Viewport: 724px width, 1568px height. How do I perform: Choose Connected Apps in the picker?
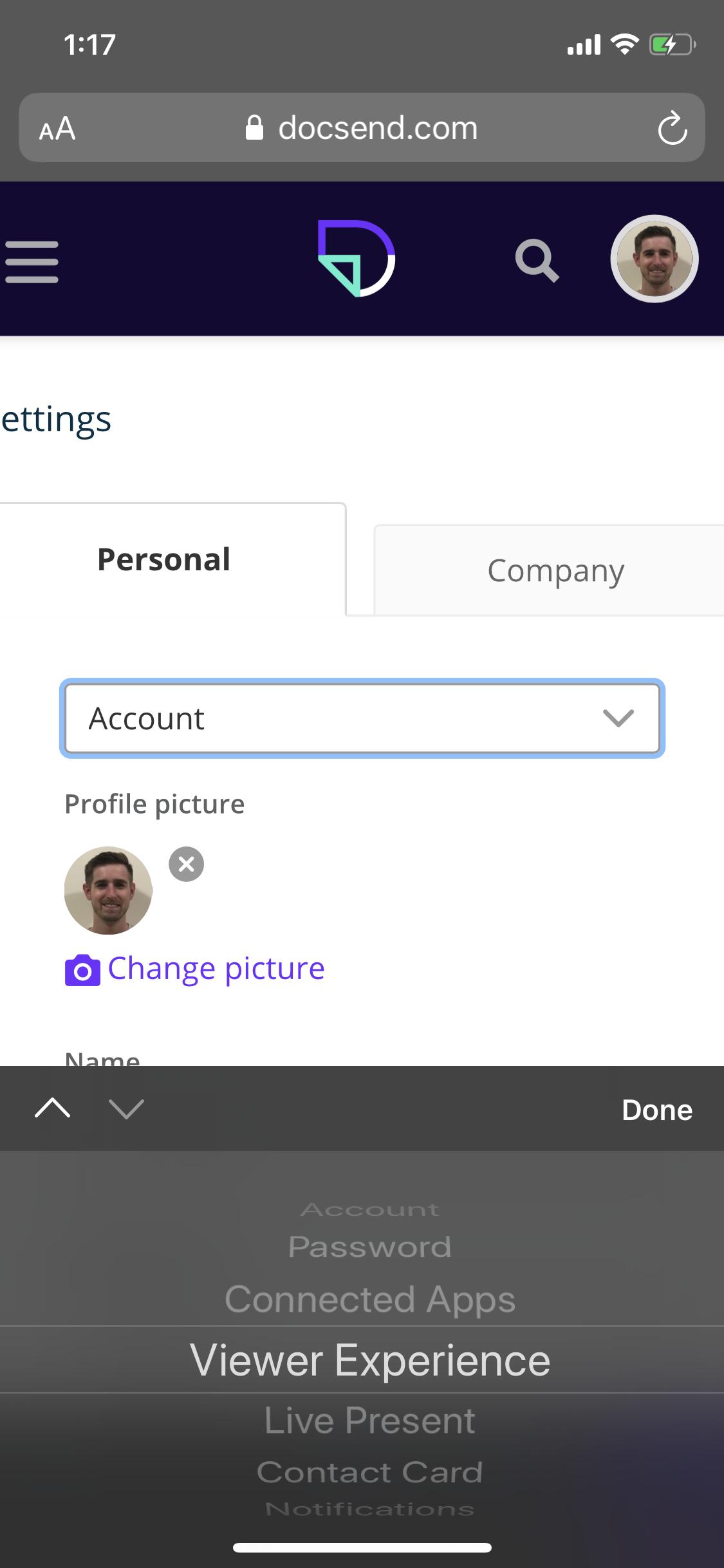click(370, 1299)
